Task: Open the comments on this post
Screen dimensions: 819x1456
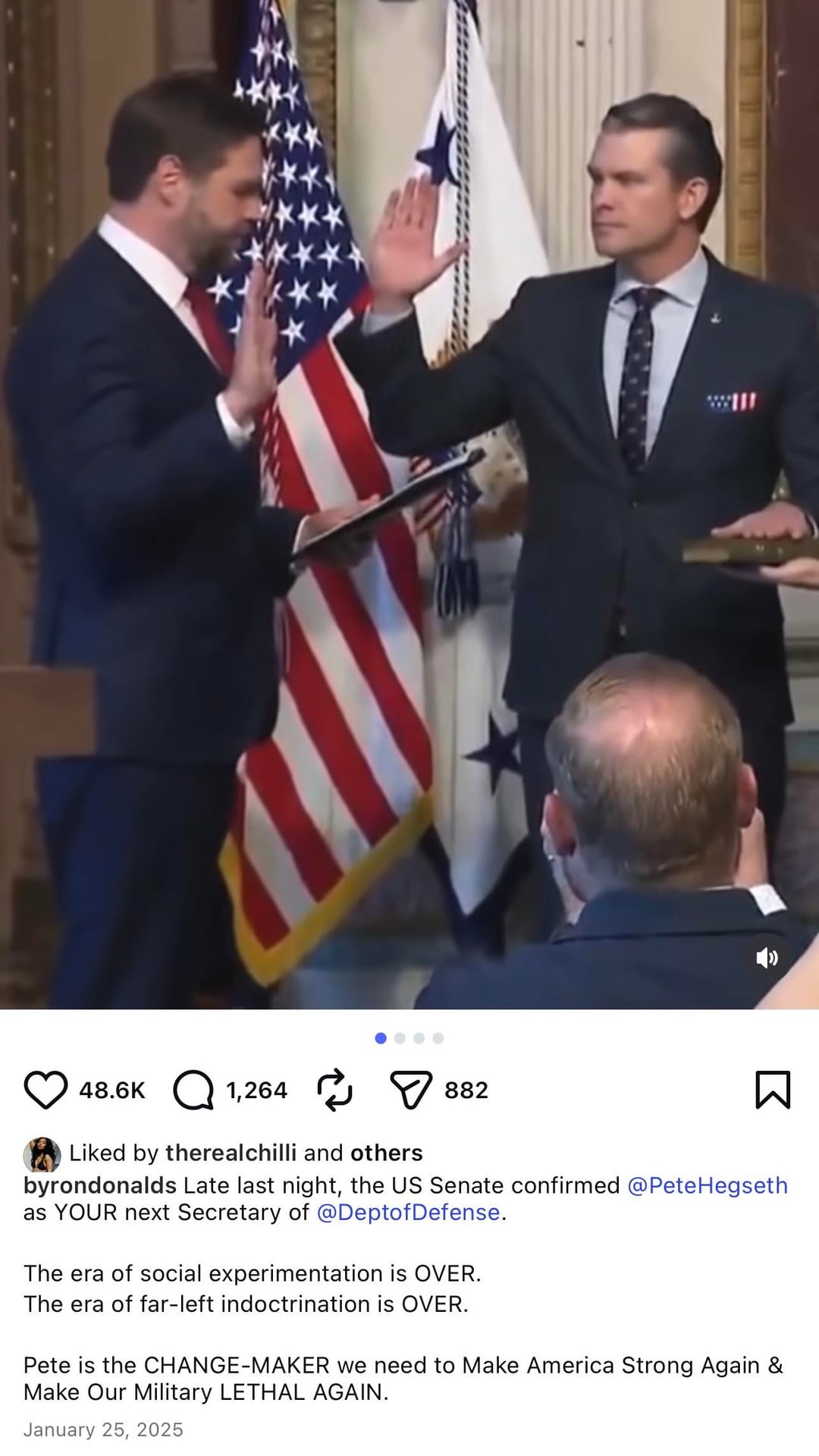Action: (x=194, y=1090)
